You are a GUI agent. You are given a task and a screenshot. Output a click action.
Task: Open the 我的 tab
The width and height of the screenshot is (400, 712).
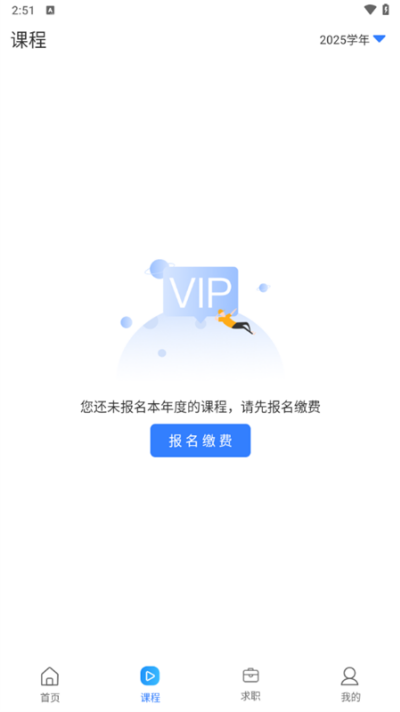[350, 684]
